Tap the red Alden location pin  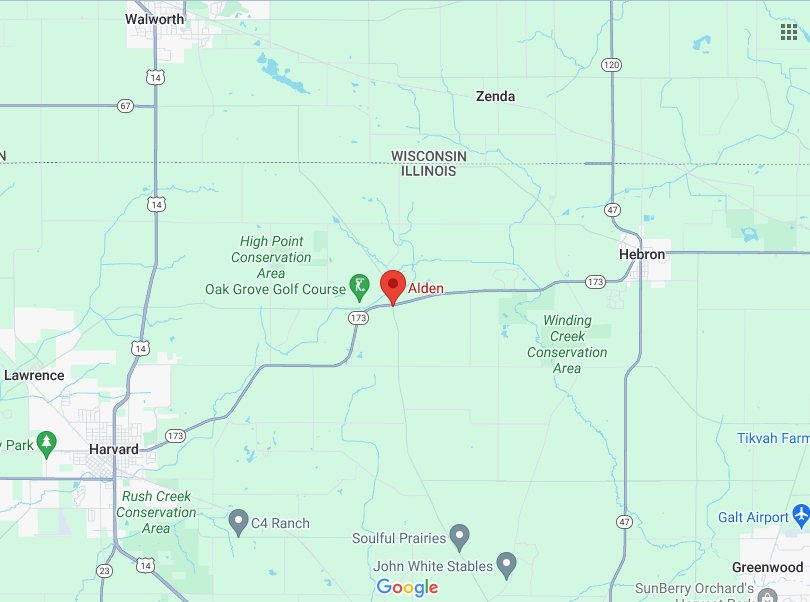tap(393, 285)
